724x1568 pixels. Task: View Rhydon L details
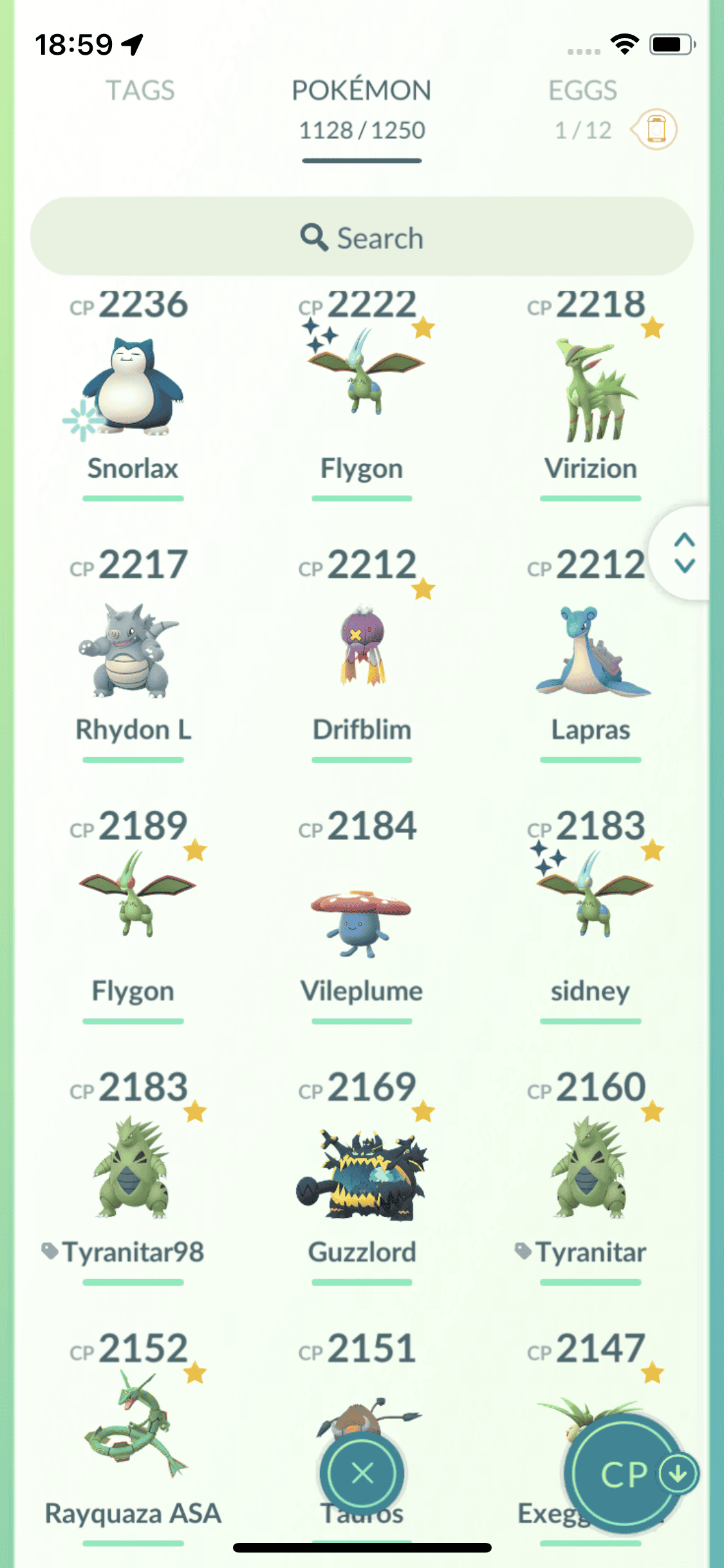coord(133,650)
